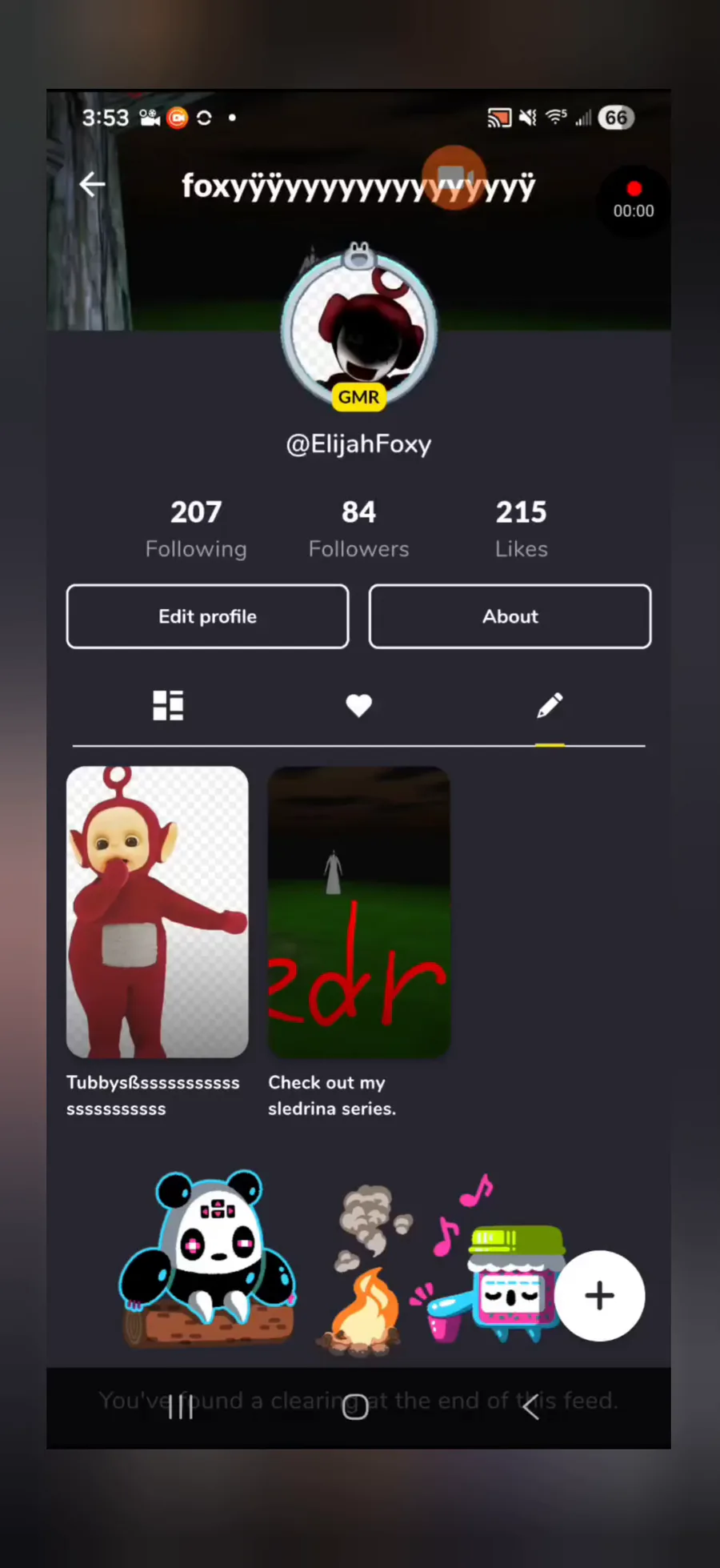This screenshot has width=720, height=1568.
Task: Tap the Edit profile button
Action: pyautogui.click(x=207, y=616)
